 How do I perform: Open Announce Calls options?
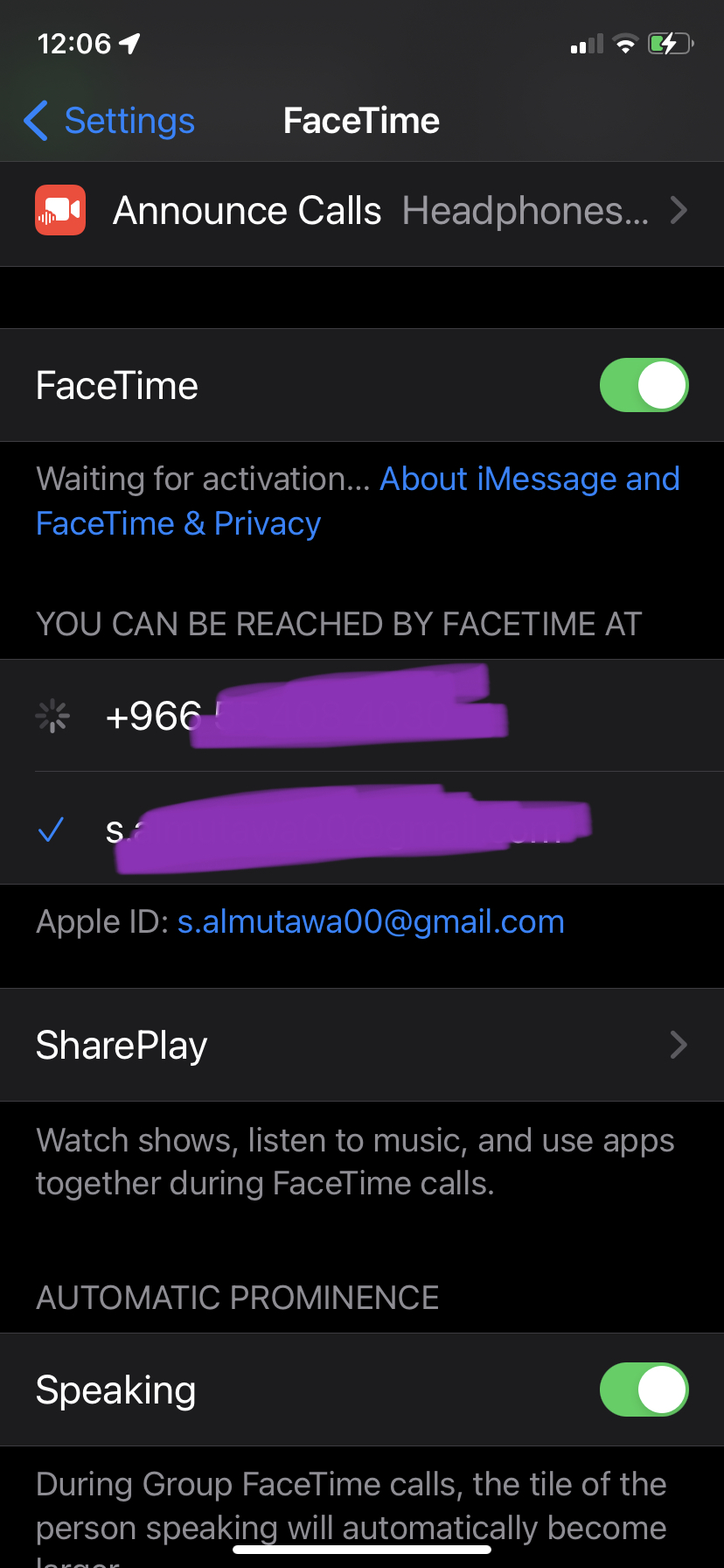[362, 211]
